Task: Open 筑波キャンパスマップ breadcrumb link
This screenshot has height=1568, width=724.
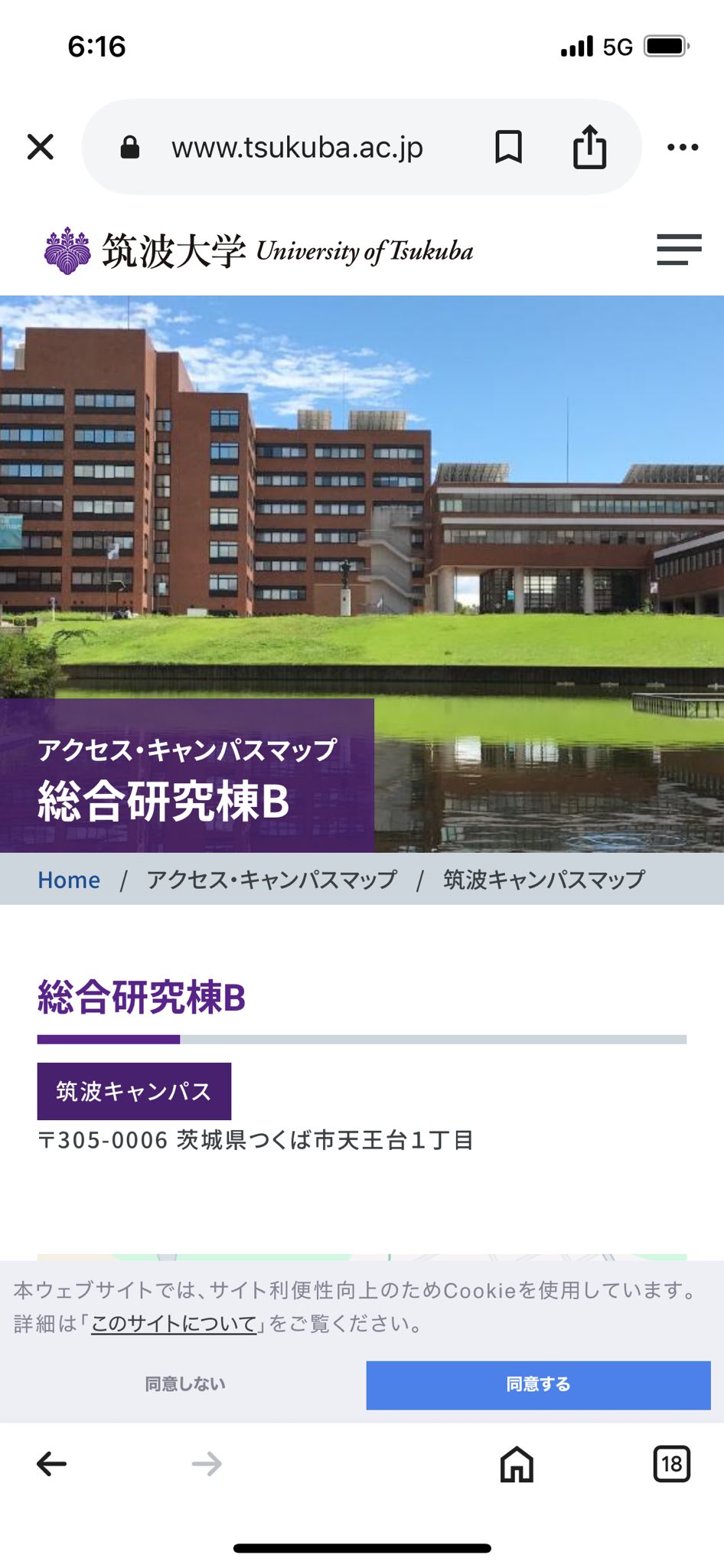Action: [544, 880]
